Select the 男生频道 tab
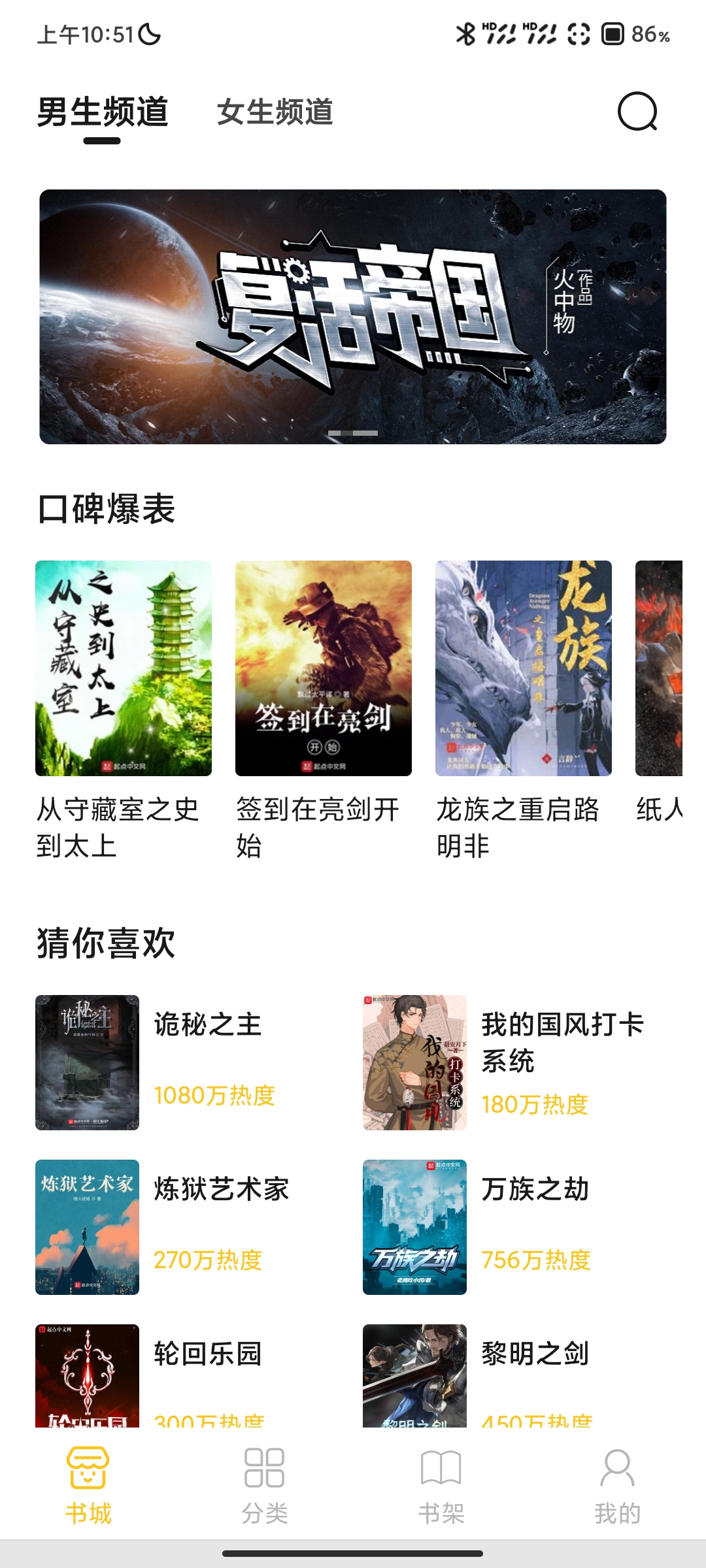The height and width of the screenshot is (1568, 706). 103,112
